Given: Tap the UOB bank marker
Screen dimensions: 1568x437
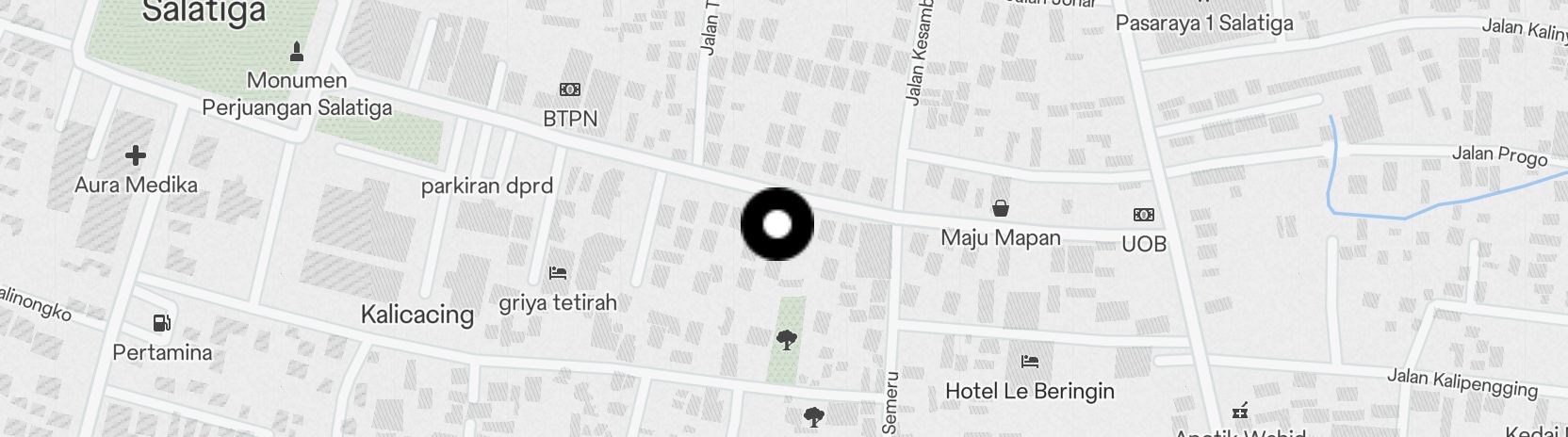Looking at the screenshot, I should (1144, 215).
